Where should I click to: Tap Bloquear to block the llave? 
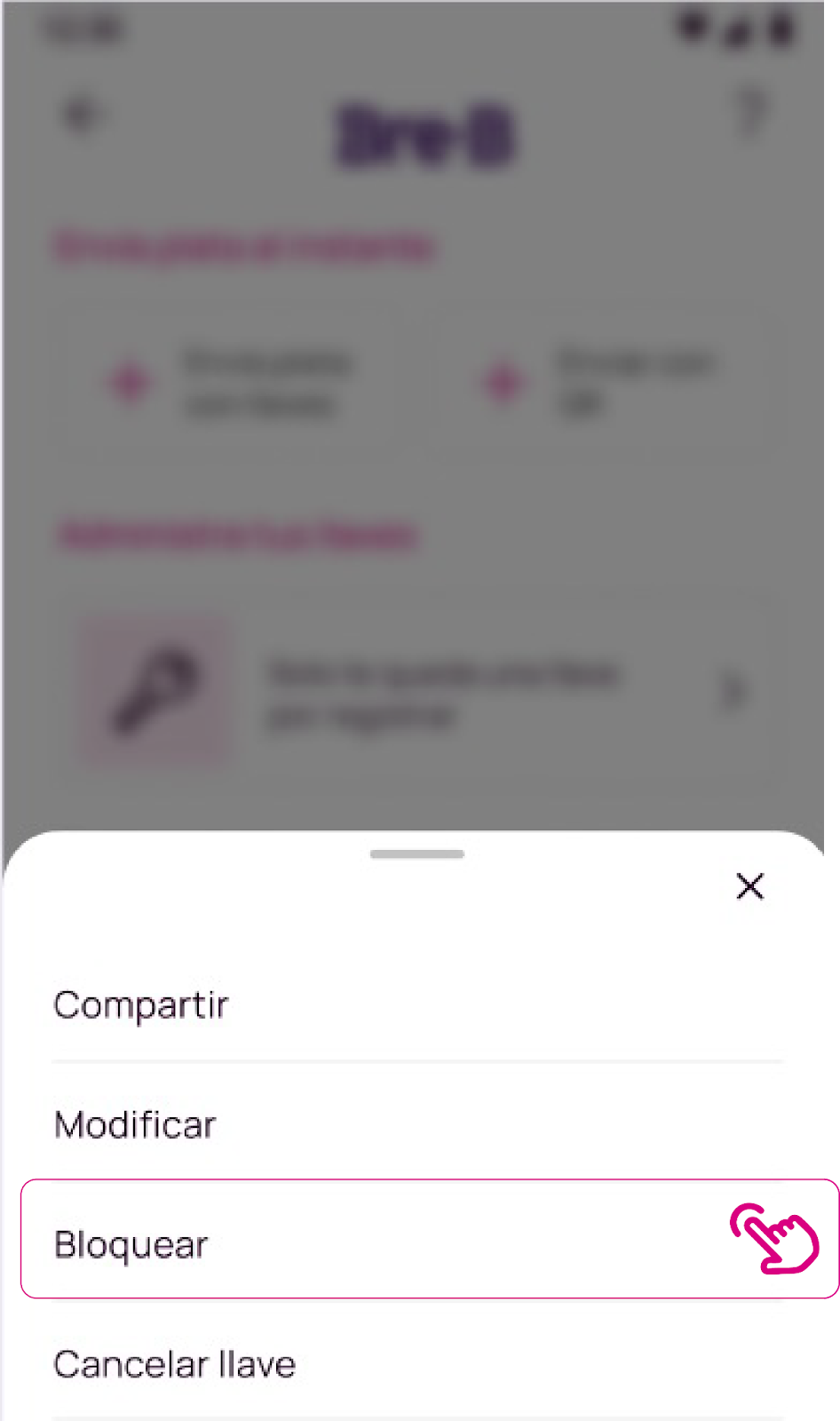(131, 1244)
